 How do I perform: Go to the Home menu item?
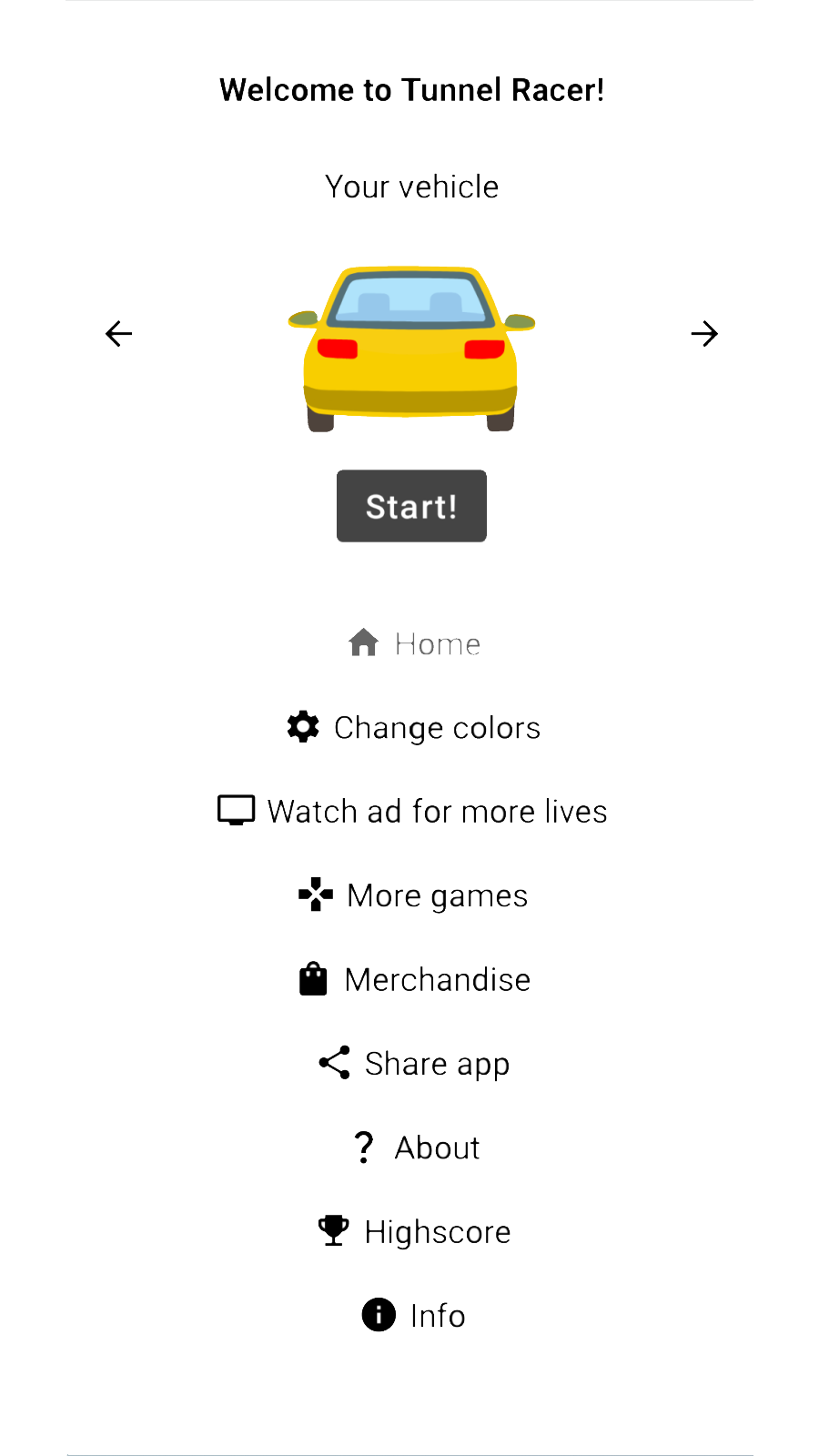(x=414, y=644)
